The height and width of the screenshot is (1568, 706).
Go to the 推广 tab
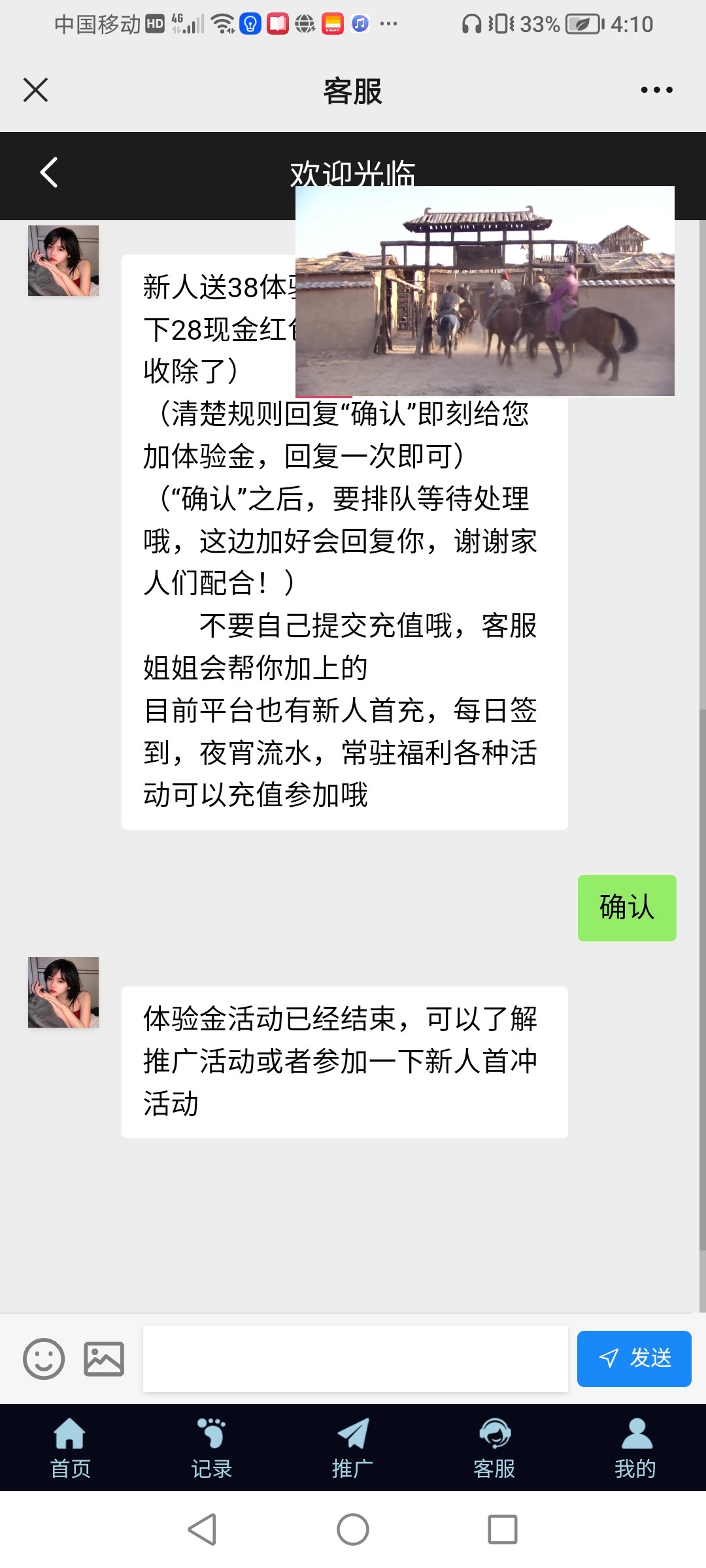(x=353, y=1448)
